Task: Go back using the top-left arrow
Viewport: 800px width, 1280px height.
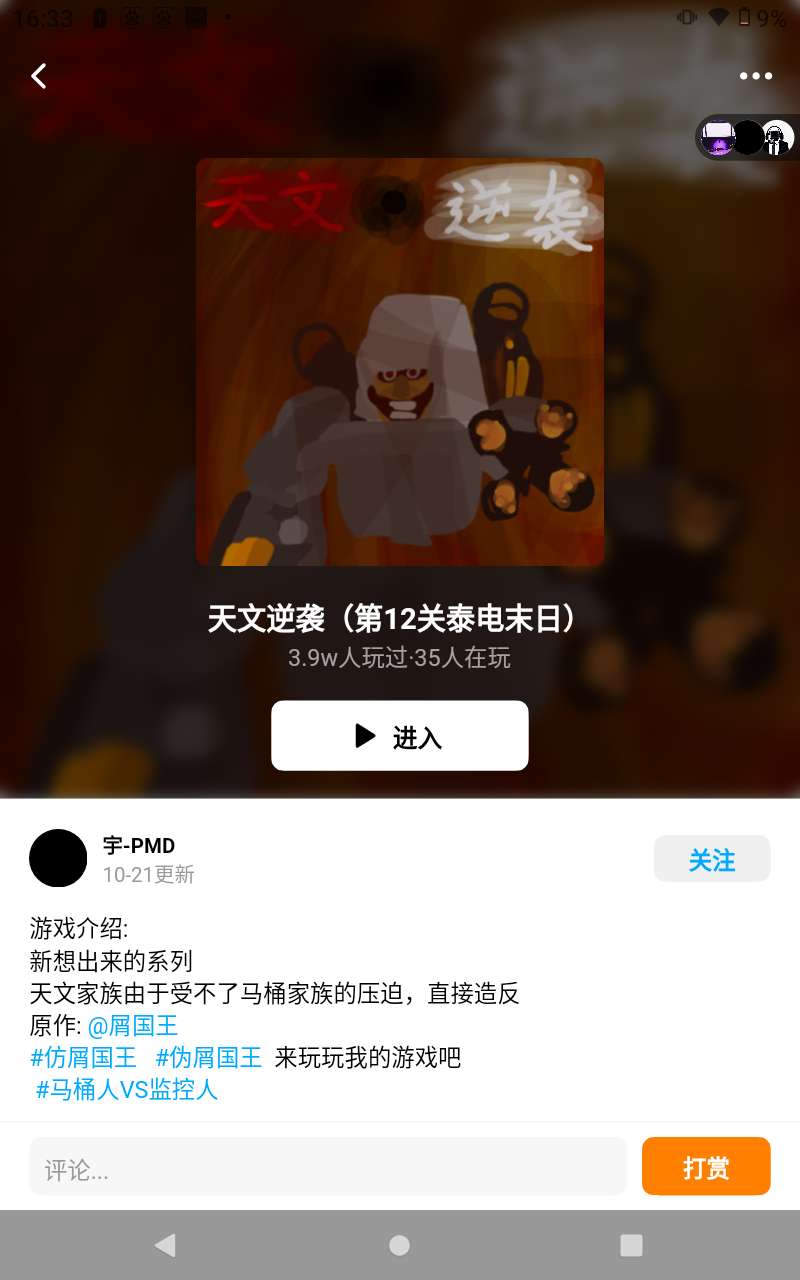Action: tap(39, 76)
